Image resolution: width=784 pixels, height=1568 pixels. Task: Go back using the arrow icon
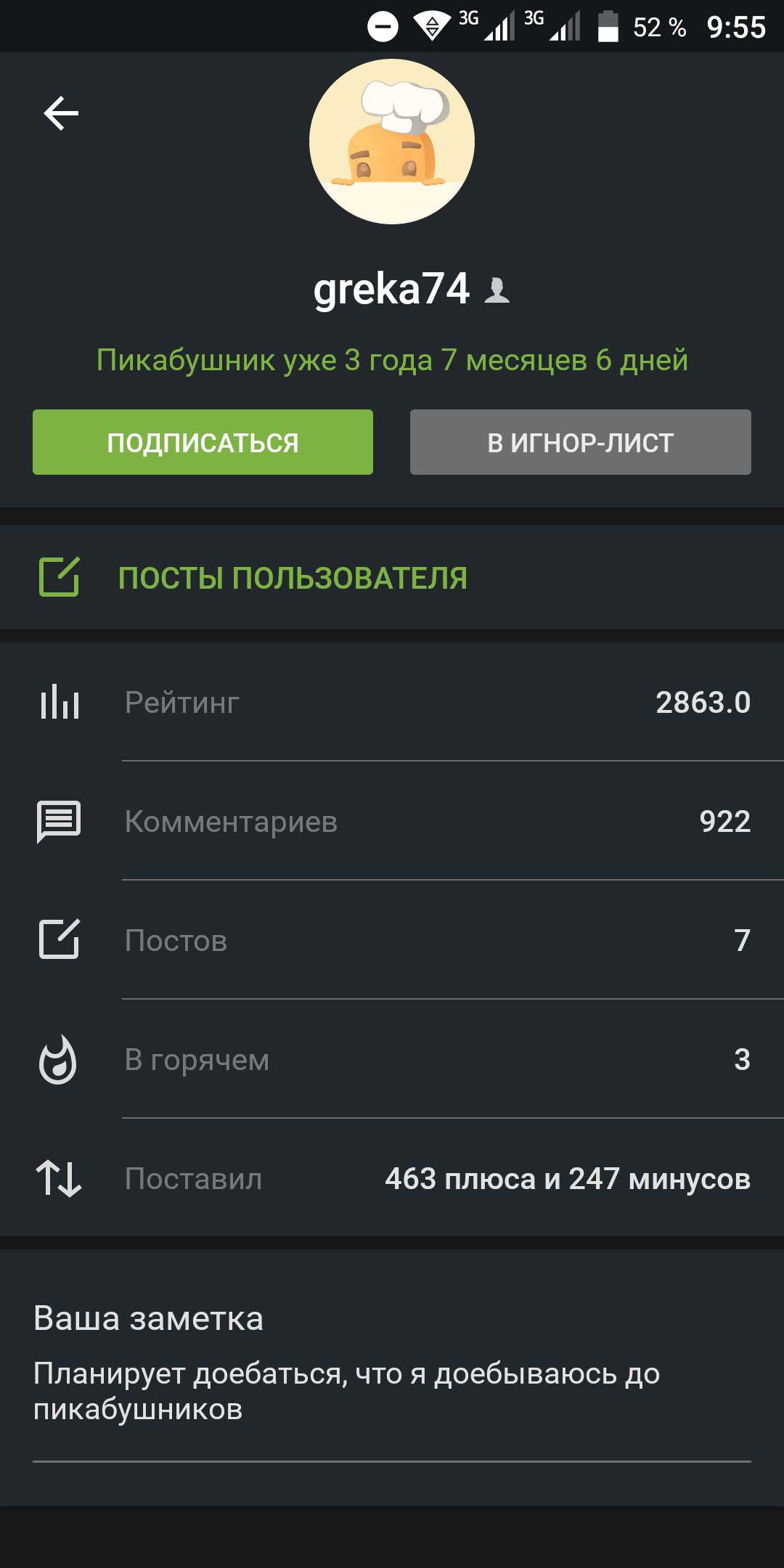61,114
